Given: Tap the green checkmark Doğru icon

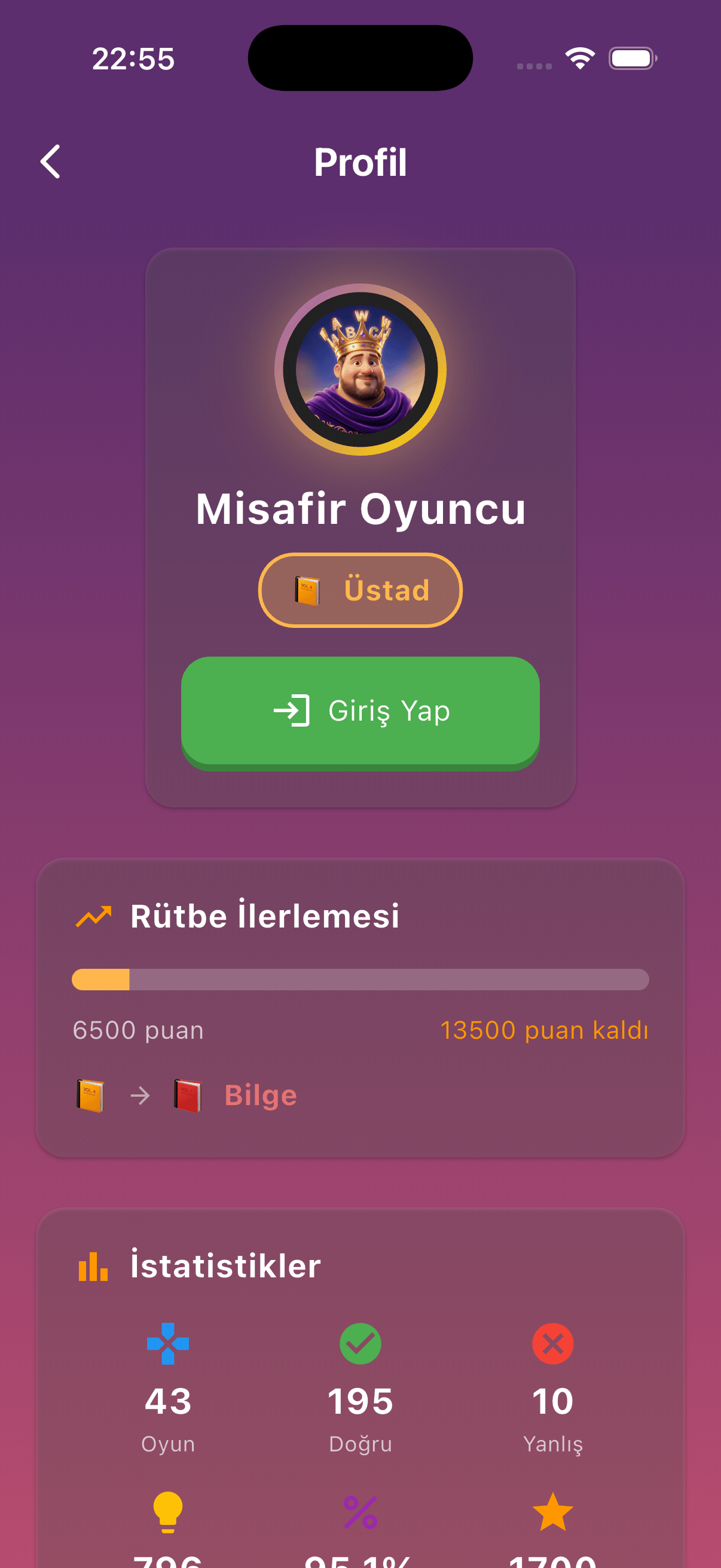Looking at the screenshot, I should 360,1342.
